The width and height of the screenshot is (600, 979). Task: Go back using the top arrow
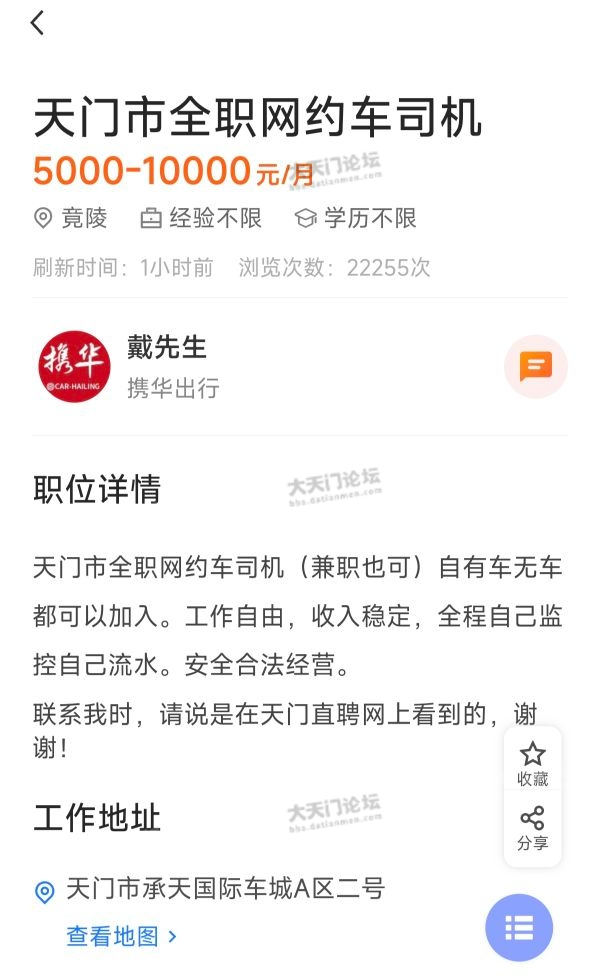38,23
